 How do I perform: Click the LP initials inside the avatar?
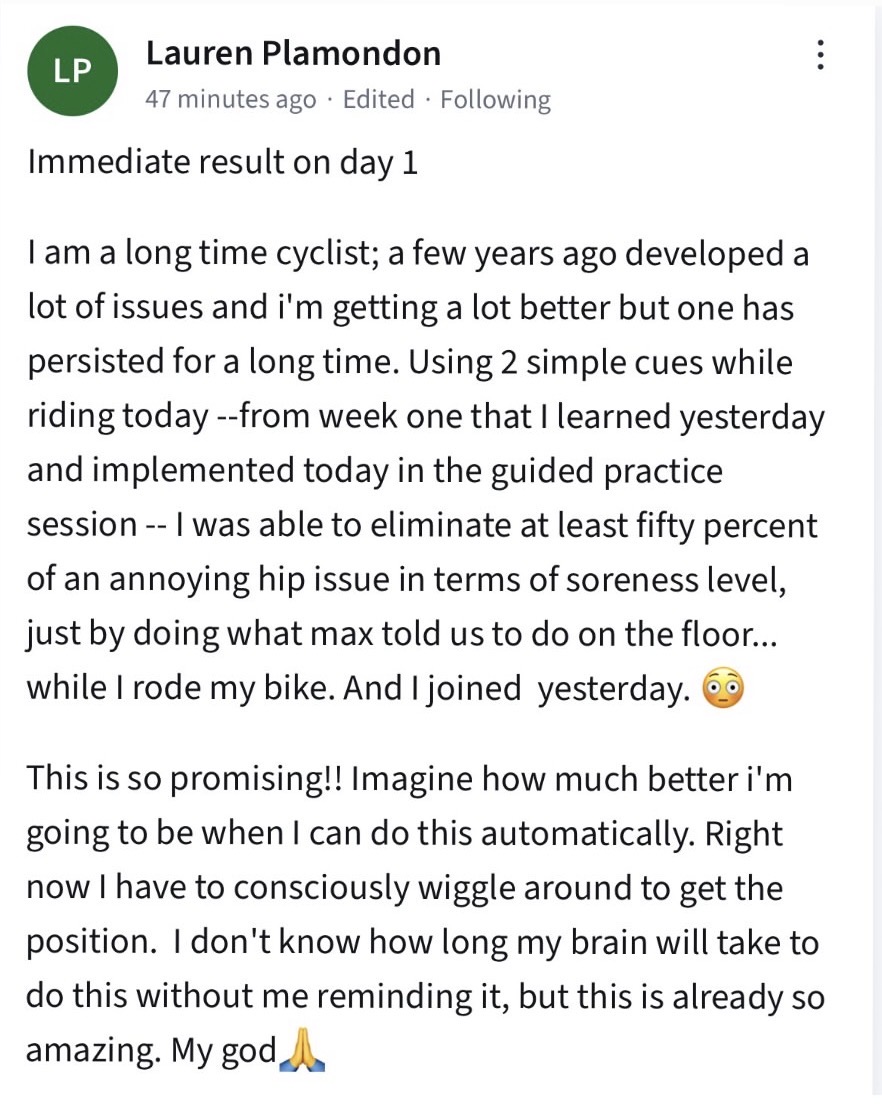[x=71, y=70]
